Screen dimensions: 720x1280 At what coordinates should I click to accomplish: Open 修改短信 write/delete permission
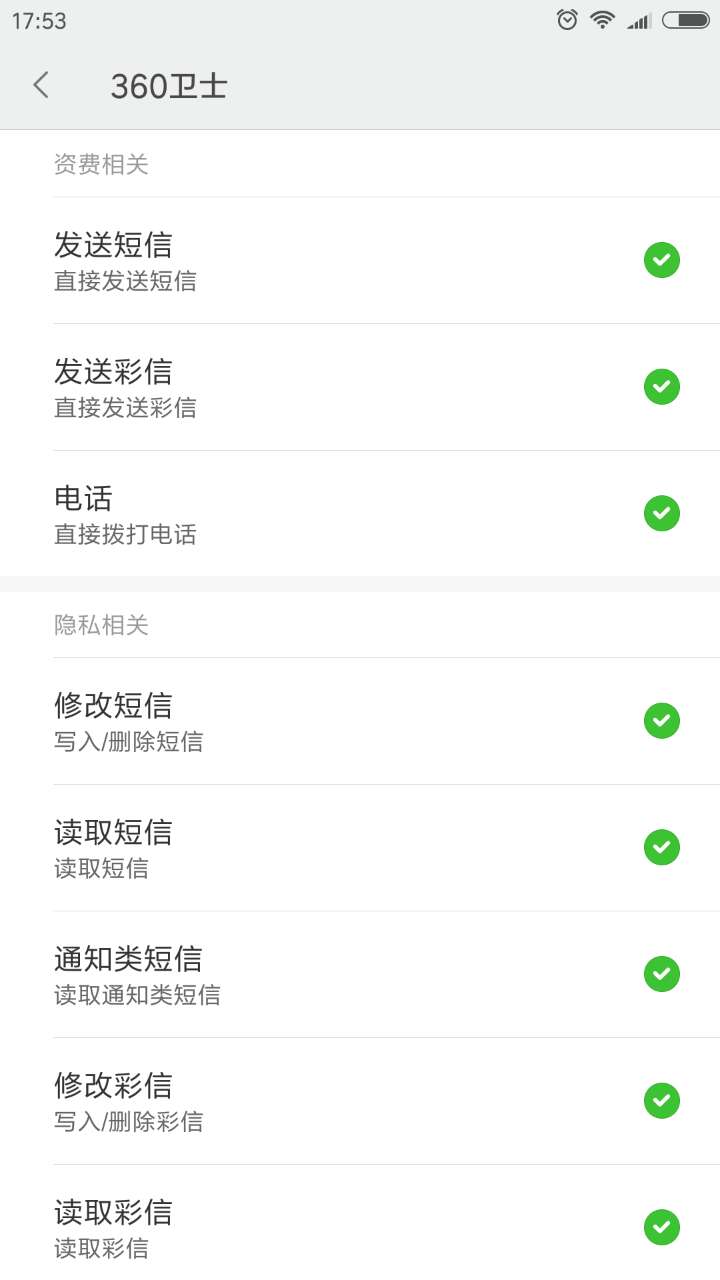[360, 721]
